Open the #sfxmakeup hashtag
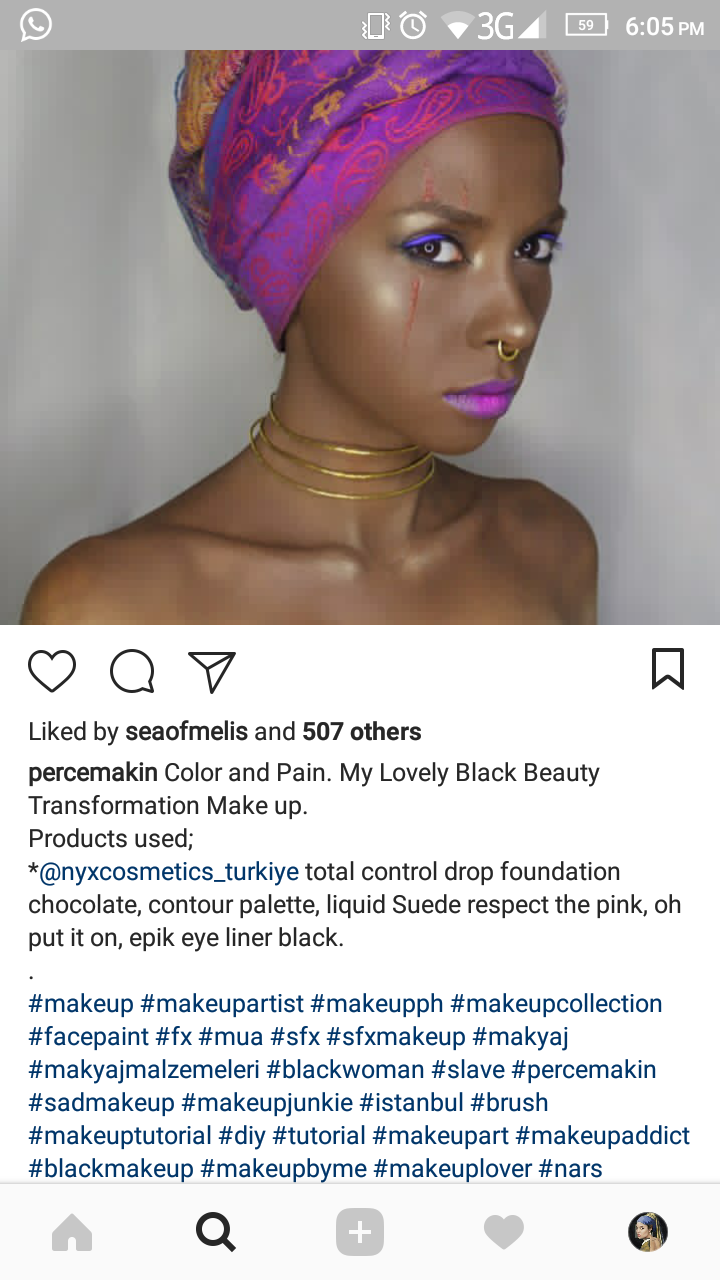Viewport: 720px width, 1280px height. coord(396,1037)
